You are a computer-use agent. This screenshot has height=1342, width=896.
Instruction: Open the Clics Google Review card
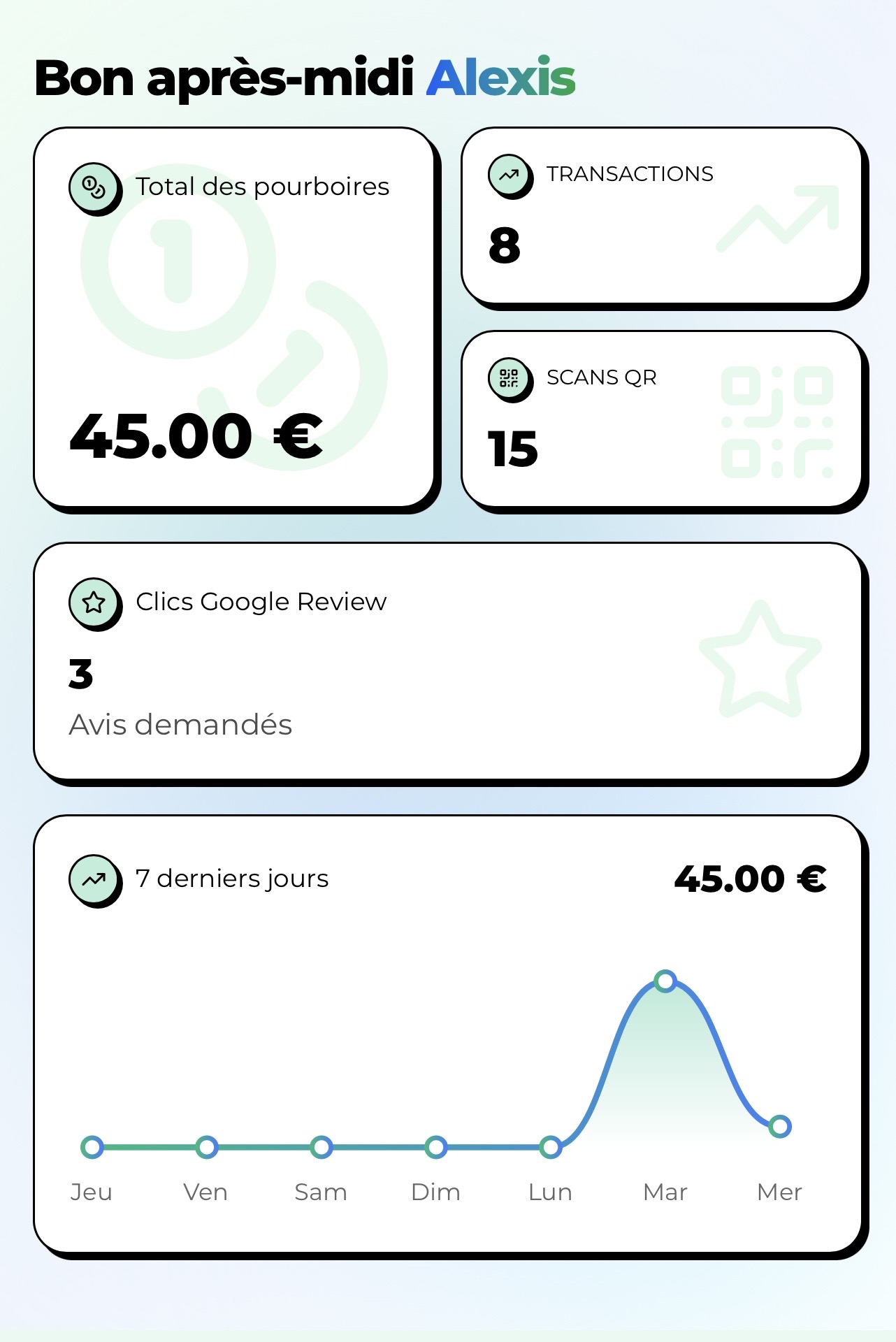(x=447, y=661)
